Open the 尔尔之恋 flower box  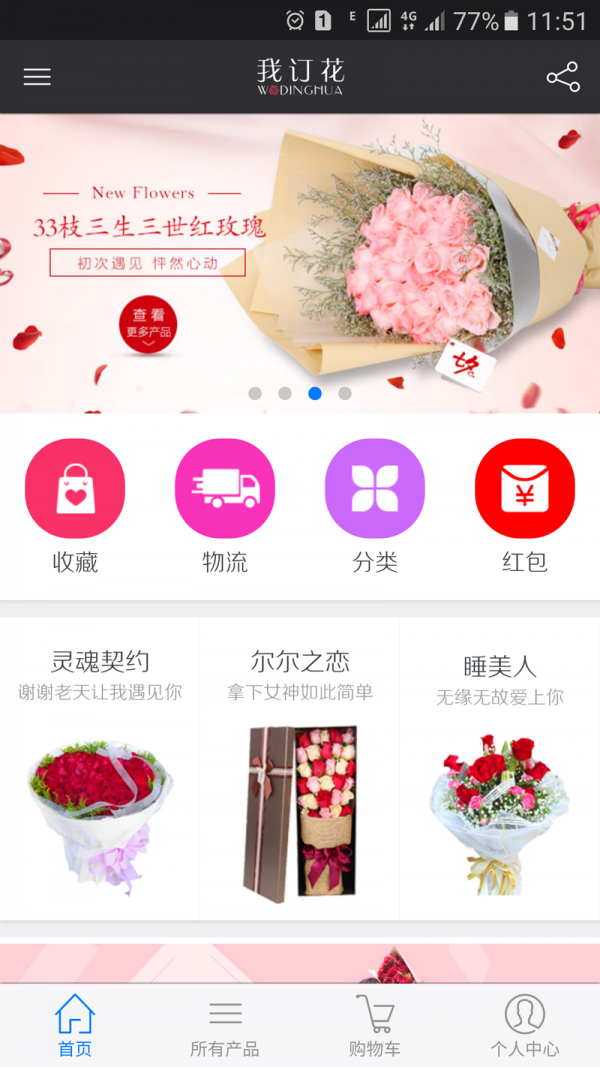(300, 768)
